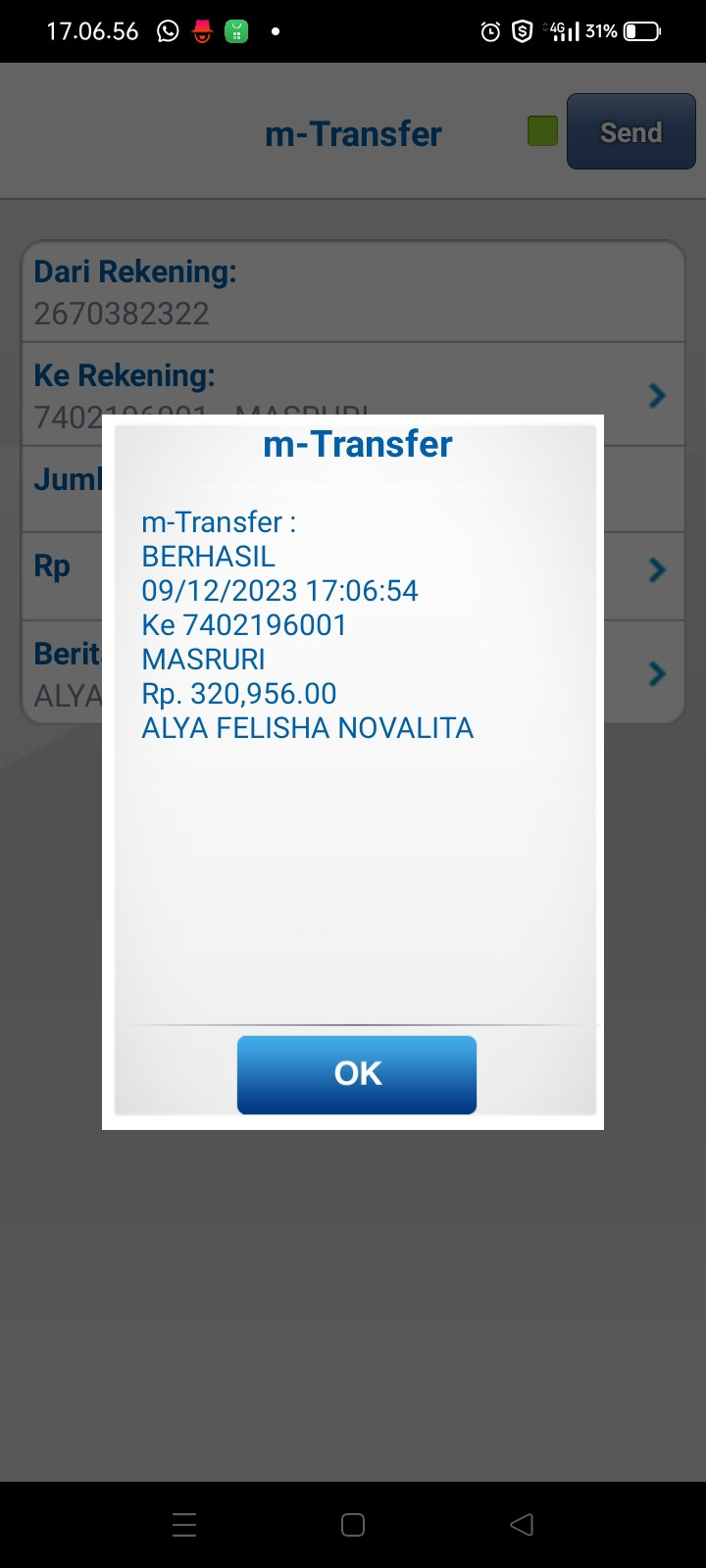Open the Berita message row
Screen dimensions: 706x1568
(x=656, y=673)
